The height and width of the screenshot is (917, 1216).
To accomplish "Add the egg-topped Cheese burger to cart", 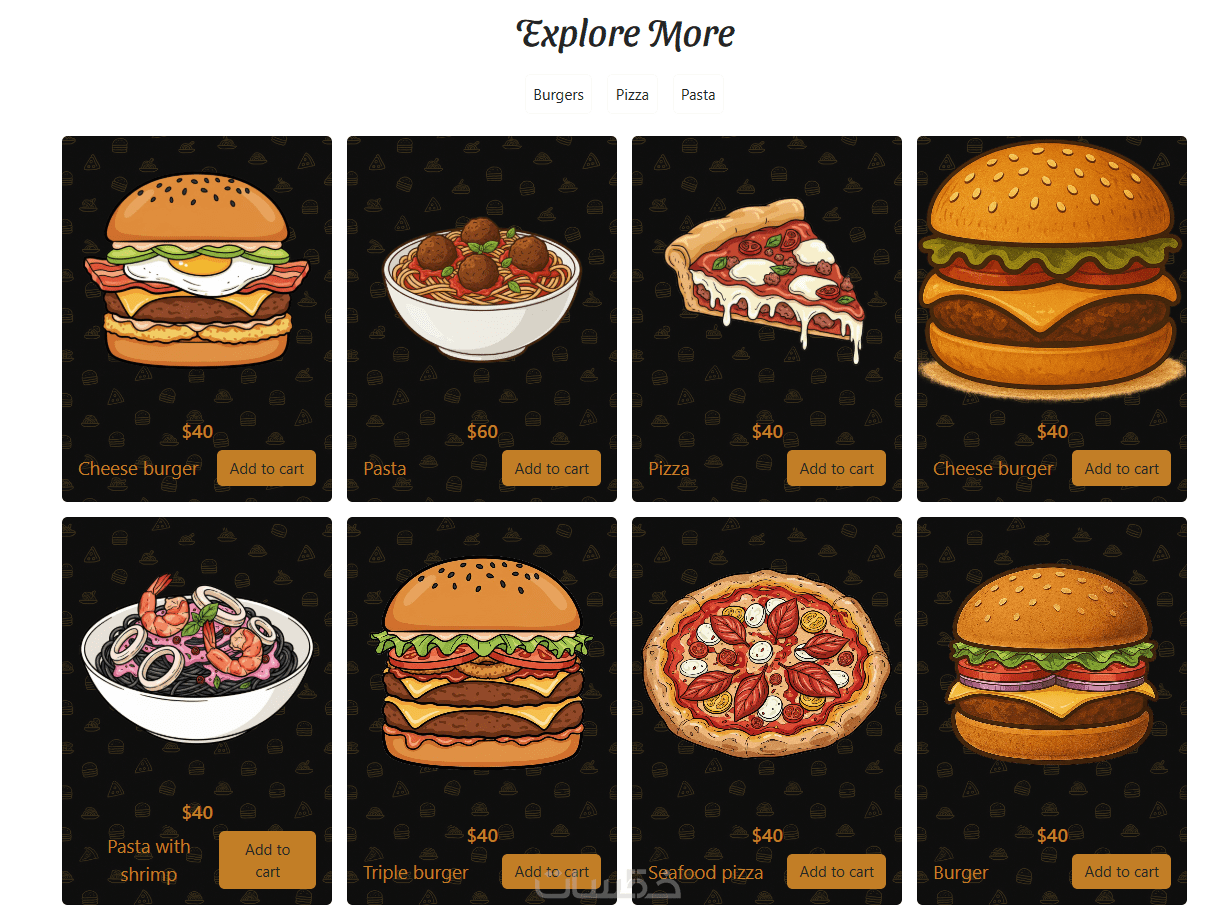I will (x=266, y=468).
